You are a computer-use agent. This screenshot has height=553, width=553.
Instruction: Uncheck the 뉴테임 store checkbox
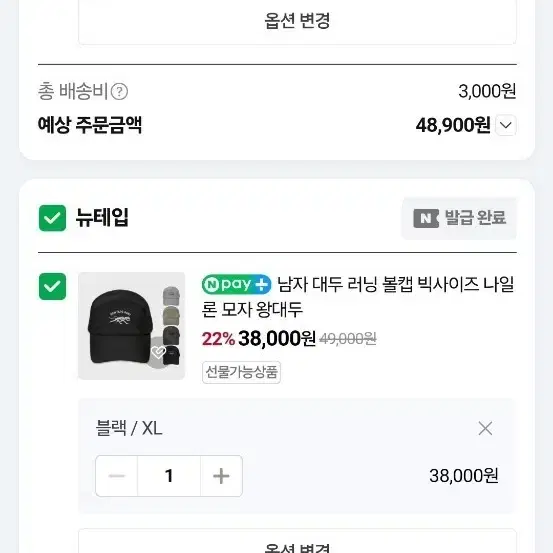click(53, 218)
